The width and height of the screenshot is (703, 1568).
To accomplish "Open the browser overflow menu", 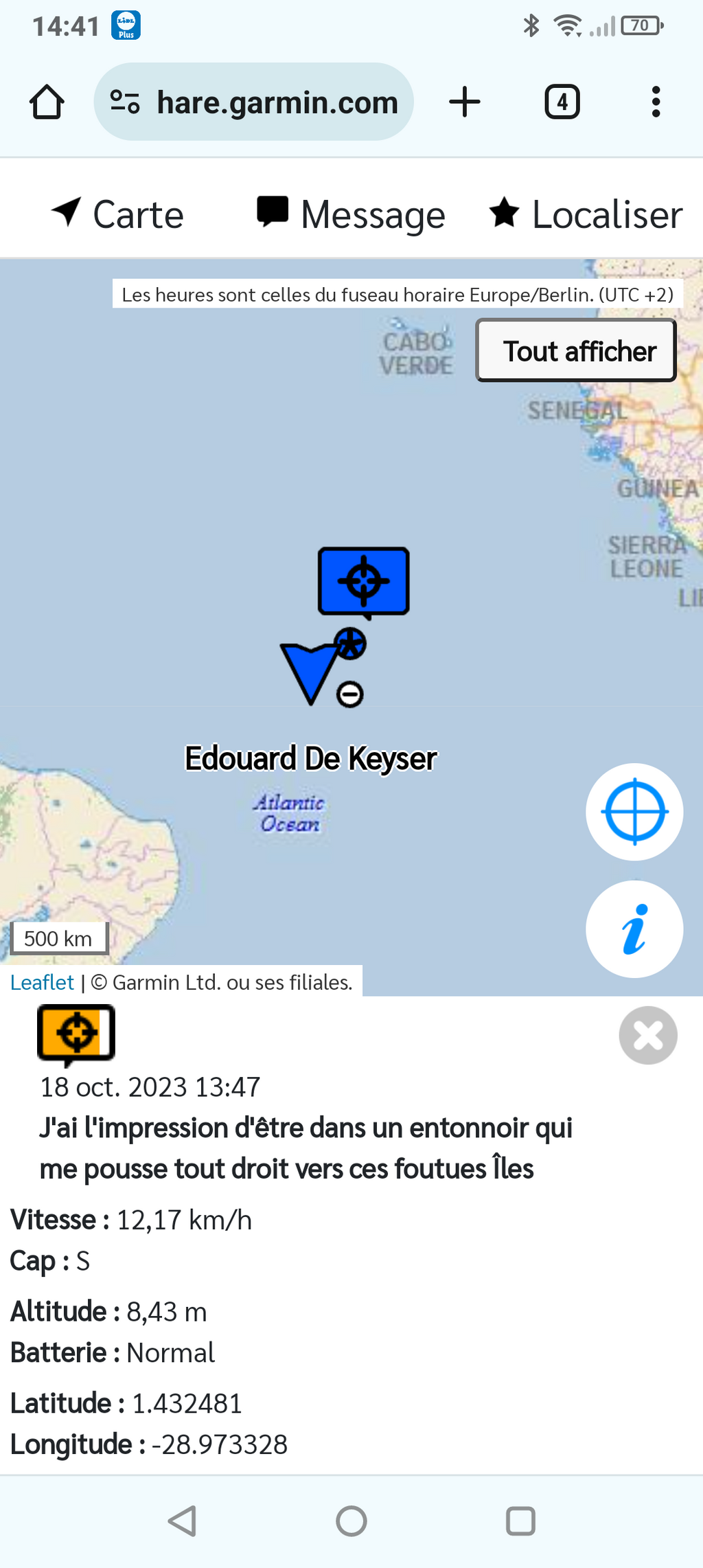I will point(656,102).
